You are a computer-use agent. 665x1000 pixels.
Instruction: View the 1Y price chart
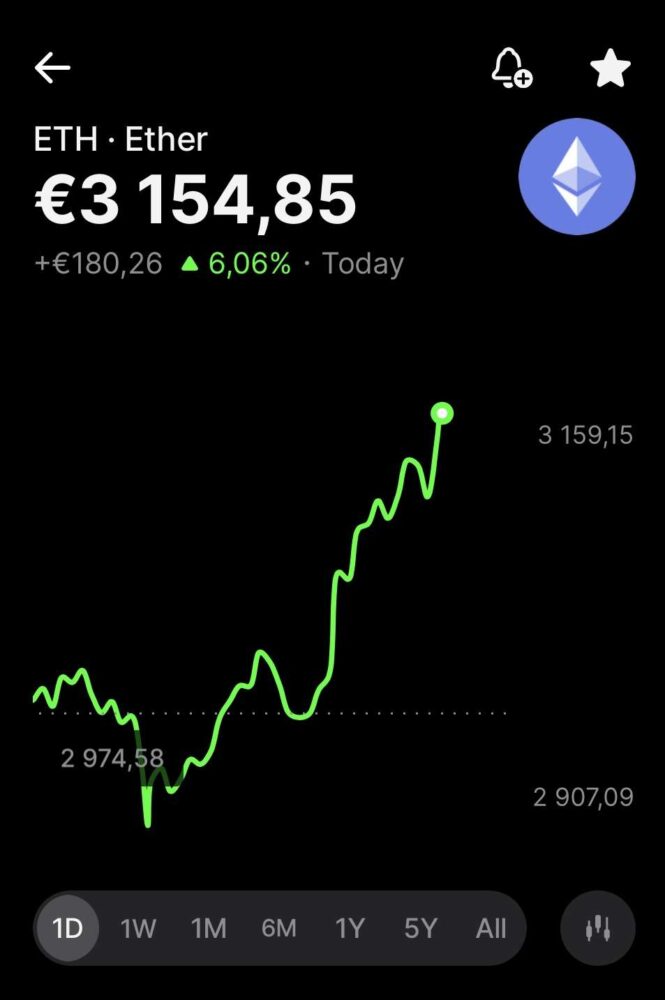(349, 928)
